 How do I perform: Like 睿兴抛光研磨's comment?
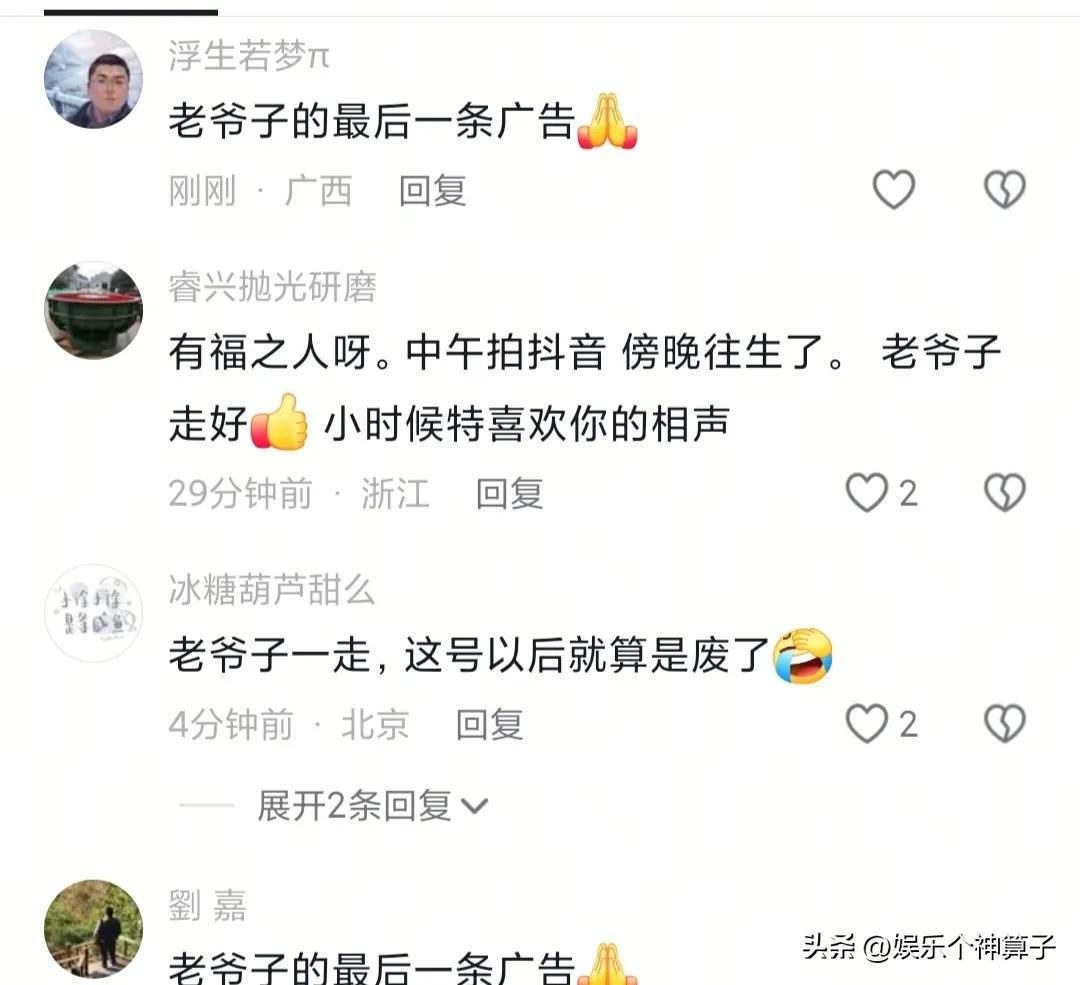[x=867, y=493]
